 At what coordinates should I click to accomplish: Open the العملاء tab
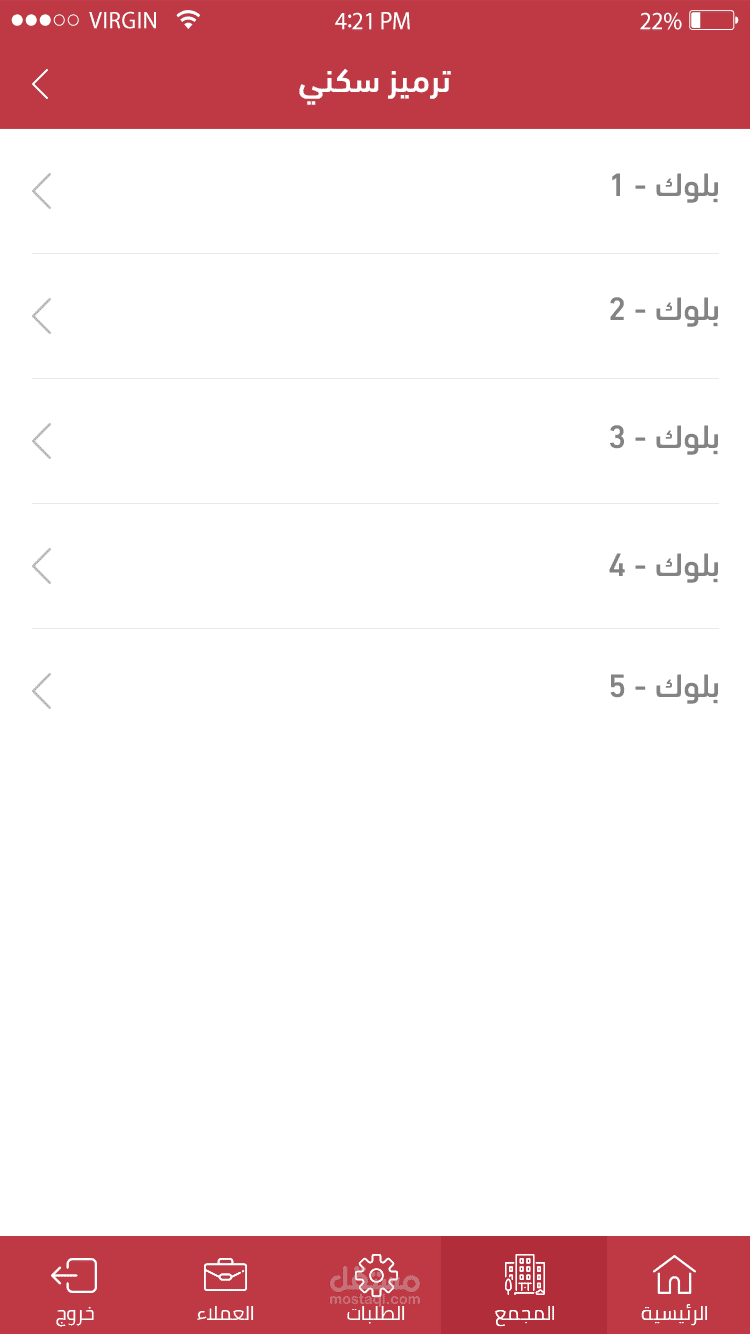click(x=225, y=1287)
